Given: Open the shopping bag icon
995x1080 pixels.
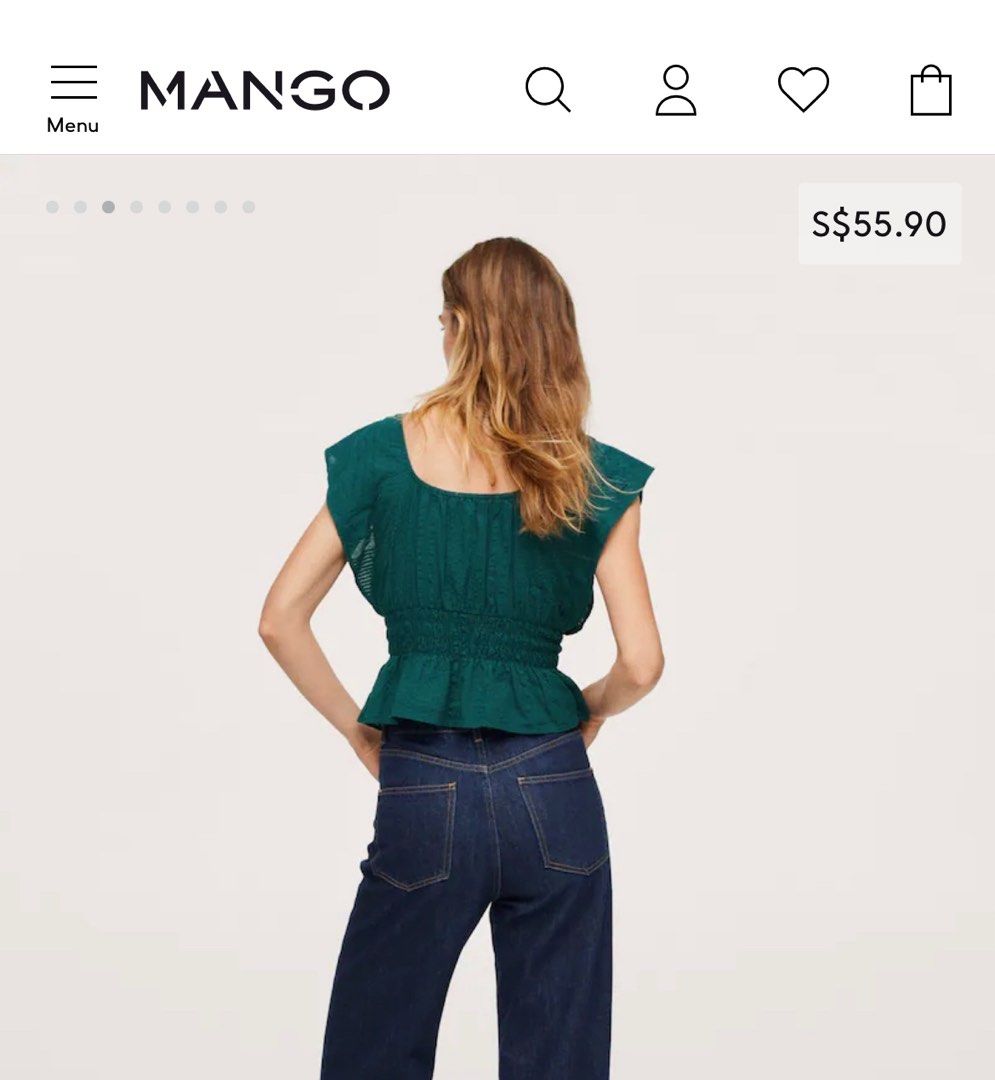Looking at the screenshot, I should pos(930,92).
